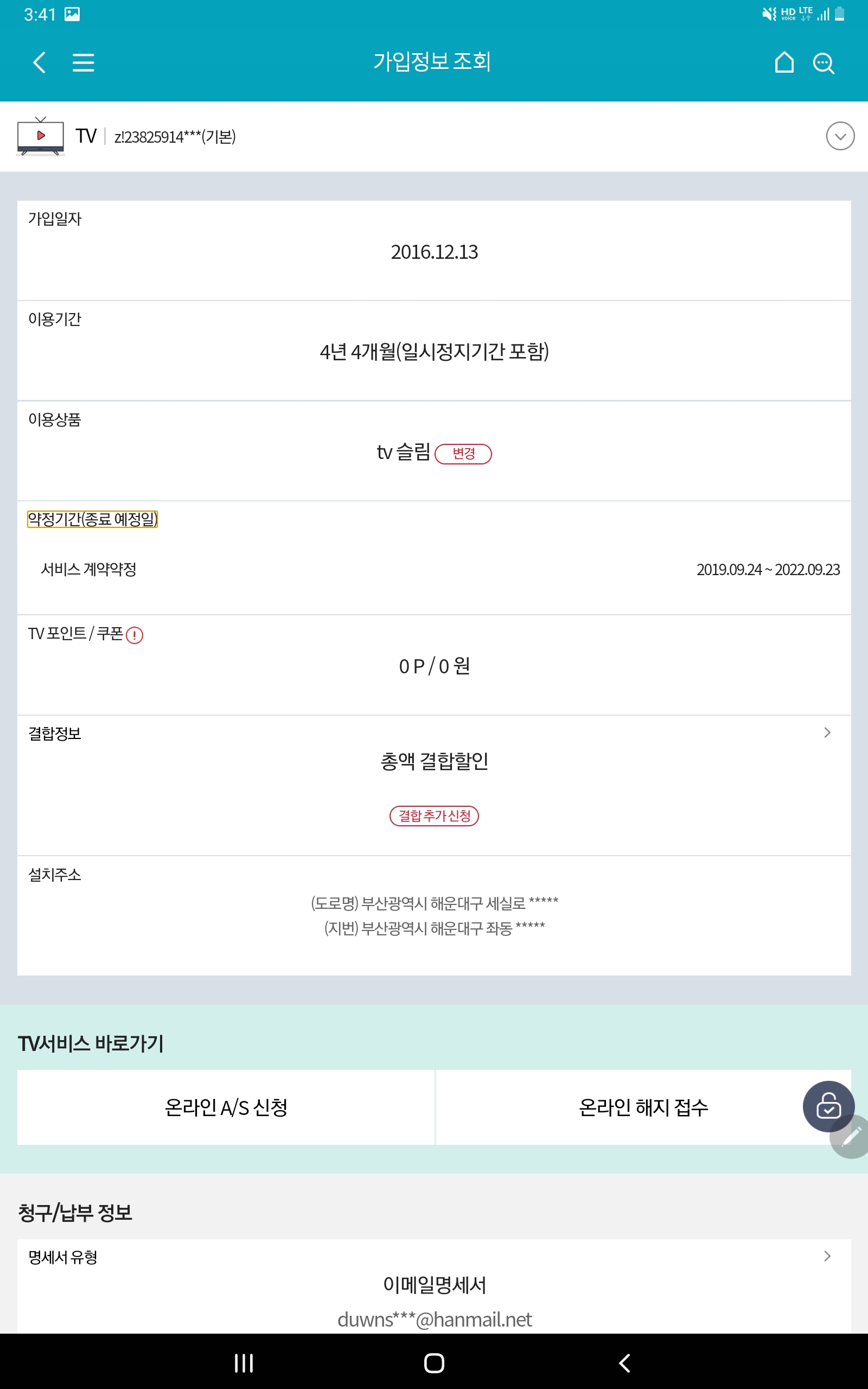The height and width of the screenshot is (1389, 868).
Task: Open 결합정보 details
Action: pyautogui.click(x=827, y=733)
